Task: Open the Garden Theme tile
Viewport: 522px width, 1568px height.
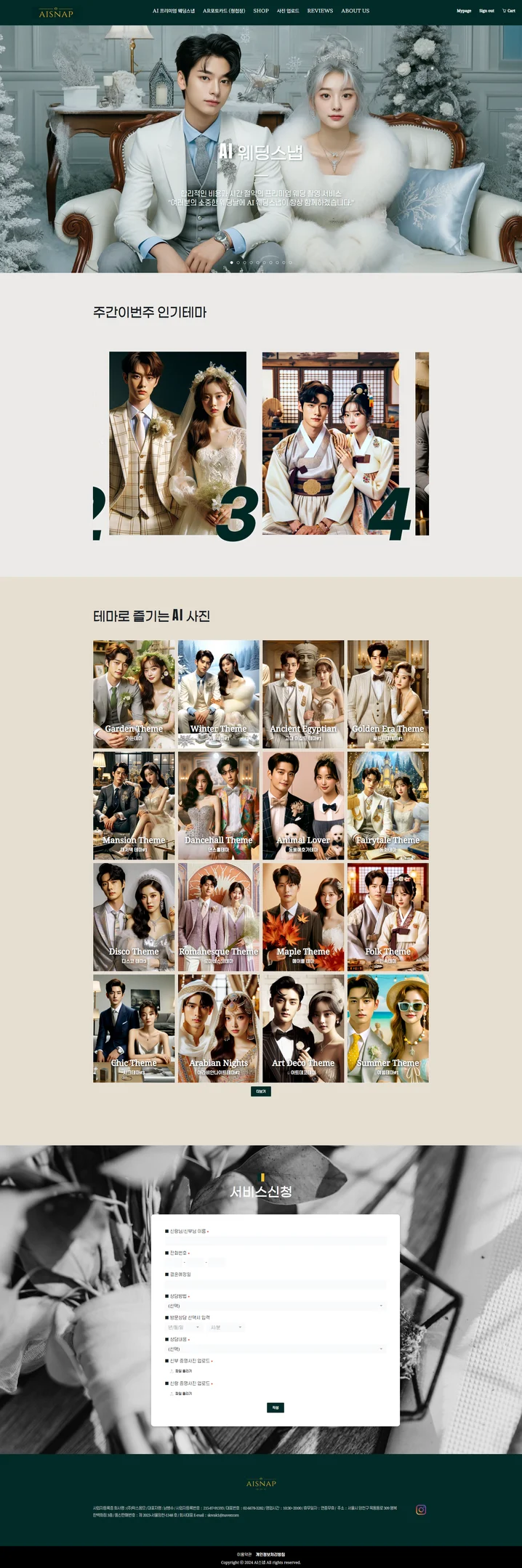Action: click(134, 694)
